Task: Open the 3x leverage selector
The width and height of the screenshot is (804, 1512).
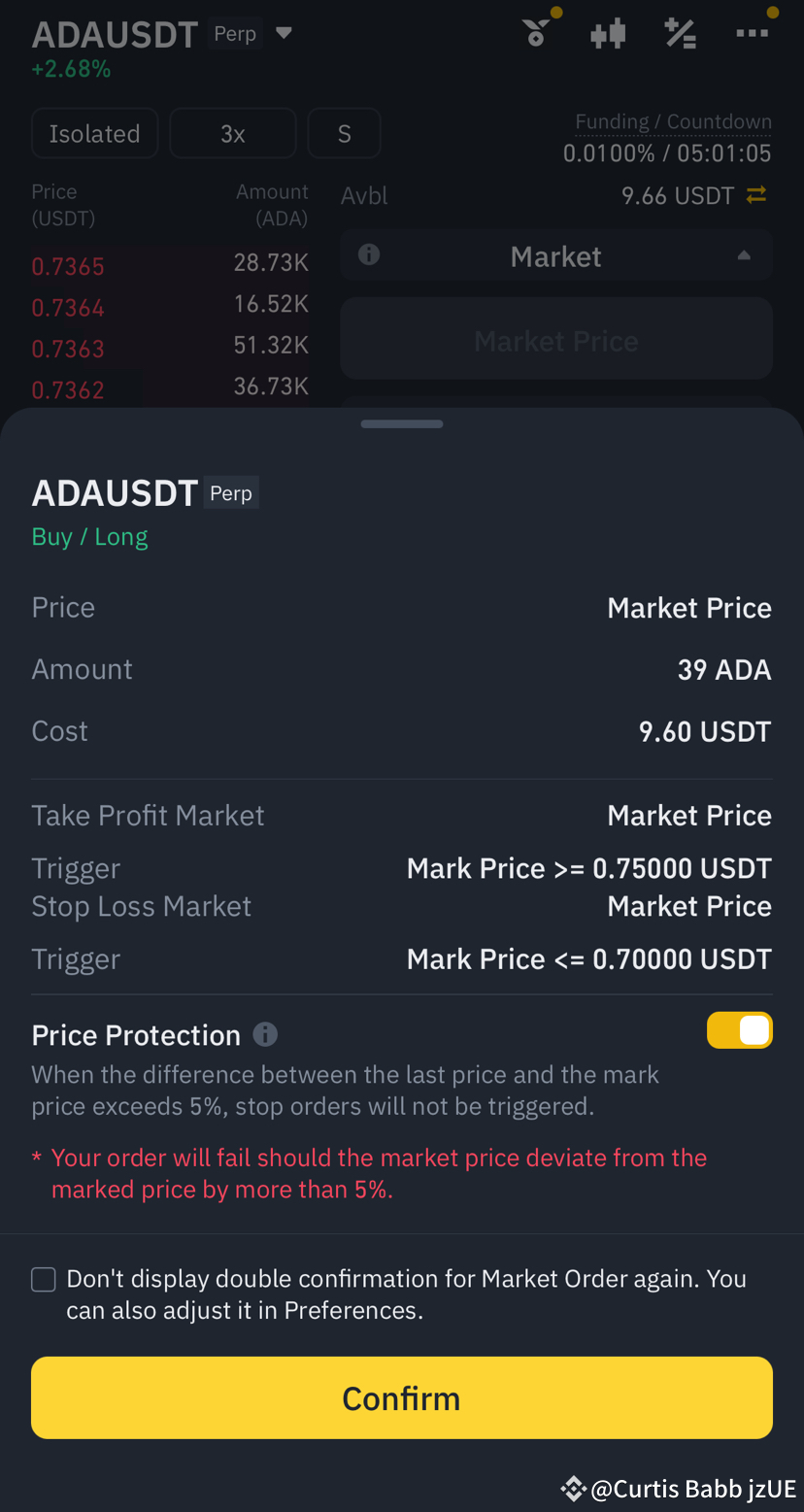Action: (232, 133)
